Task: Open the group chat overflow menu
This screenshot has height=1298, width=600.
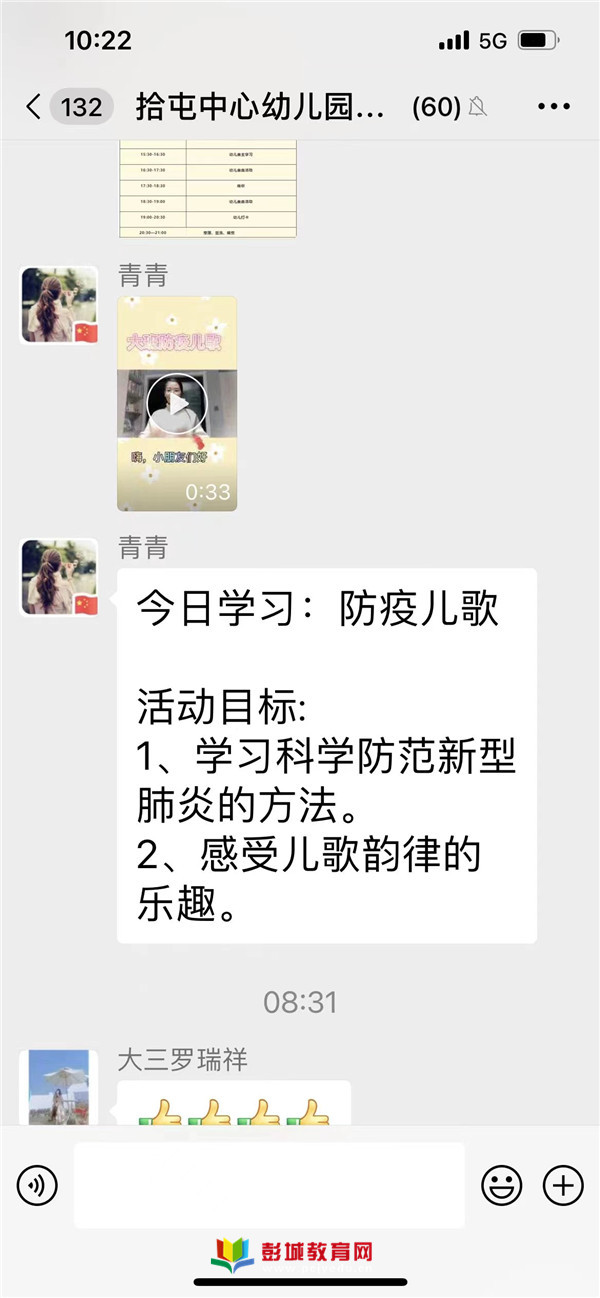Action: 552,107
